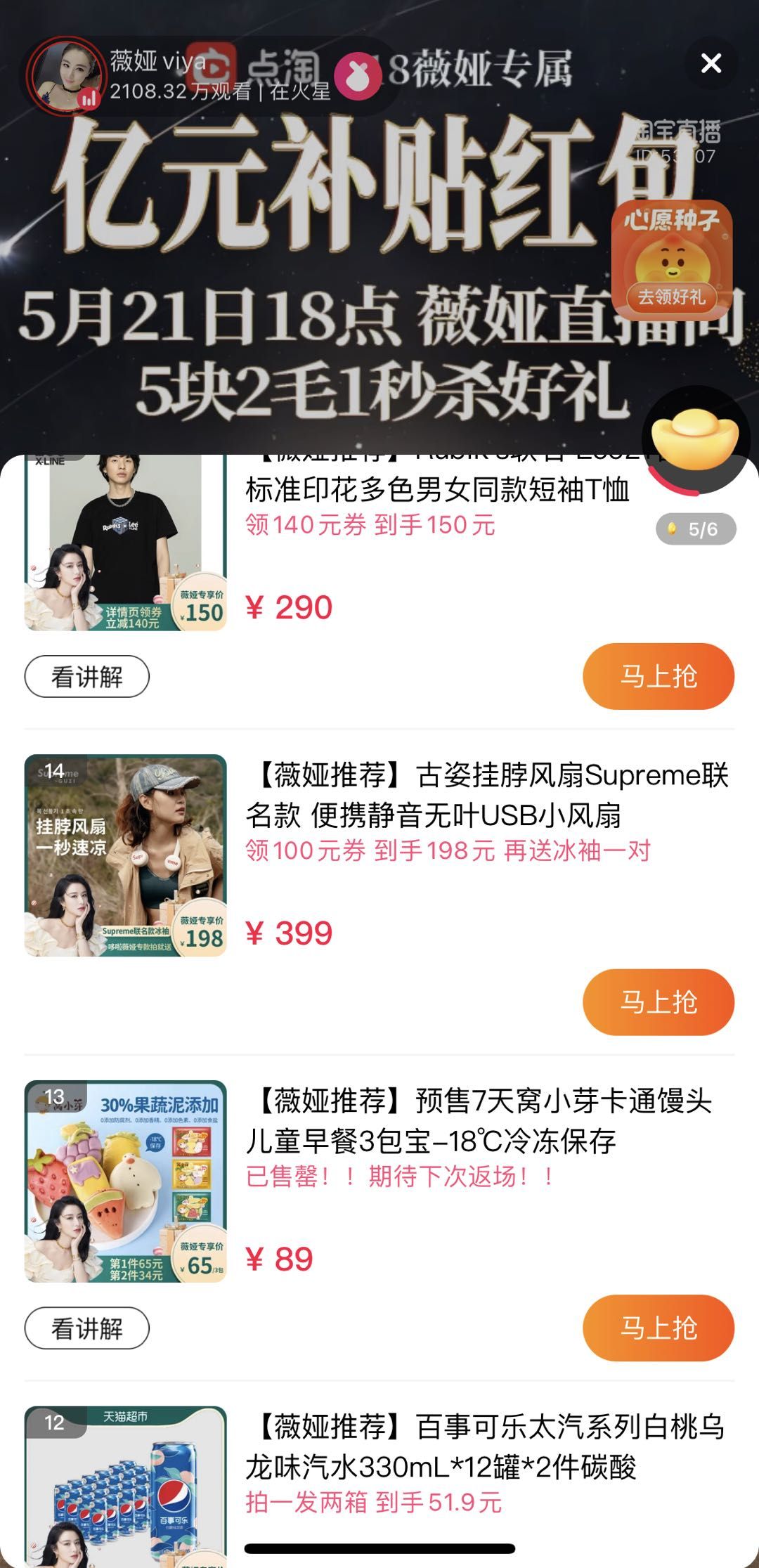Viewport: 759px width, 1568px height.
Task: Tap 去领好礼 on the 心愿种子 widget
Action: point(671,297)
